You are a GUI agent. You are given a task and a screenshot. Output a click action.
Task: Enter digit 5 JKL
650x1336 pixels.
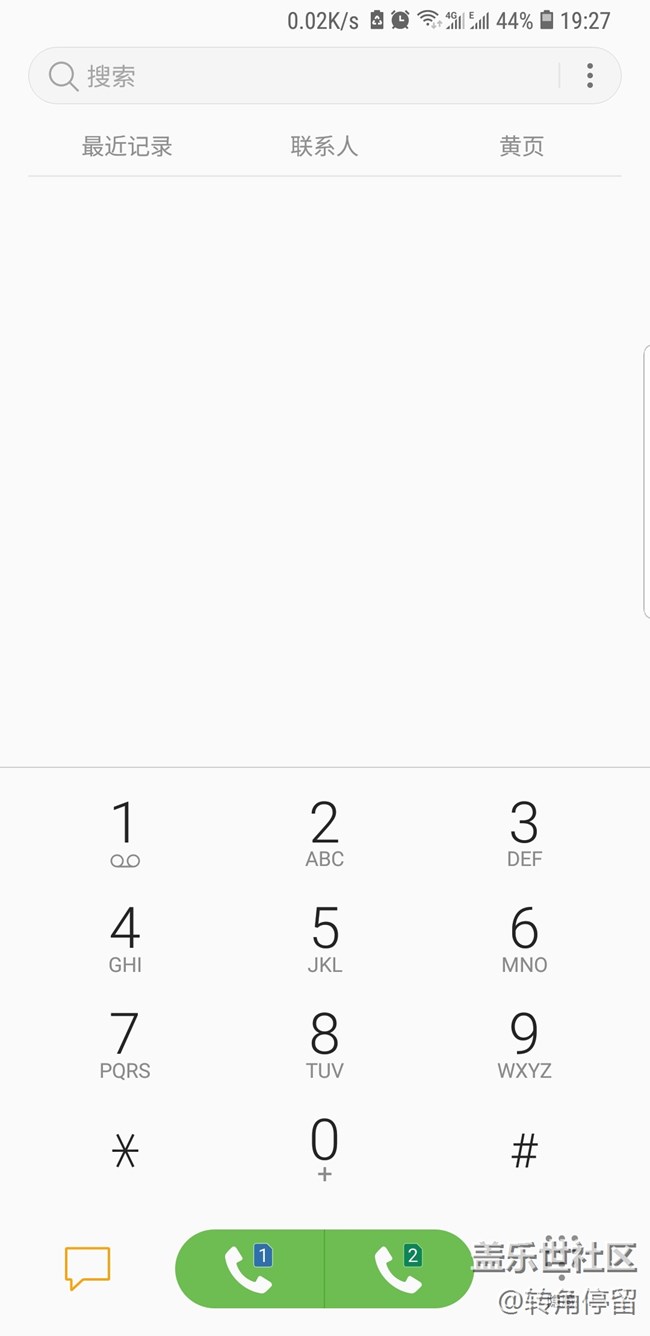point(325,940)
